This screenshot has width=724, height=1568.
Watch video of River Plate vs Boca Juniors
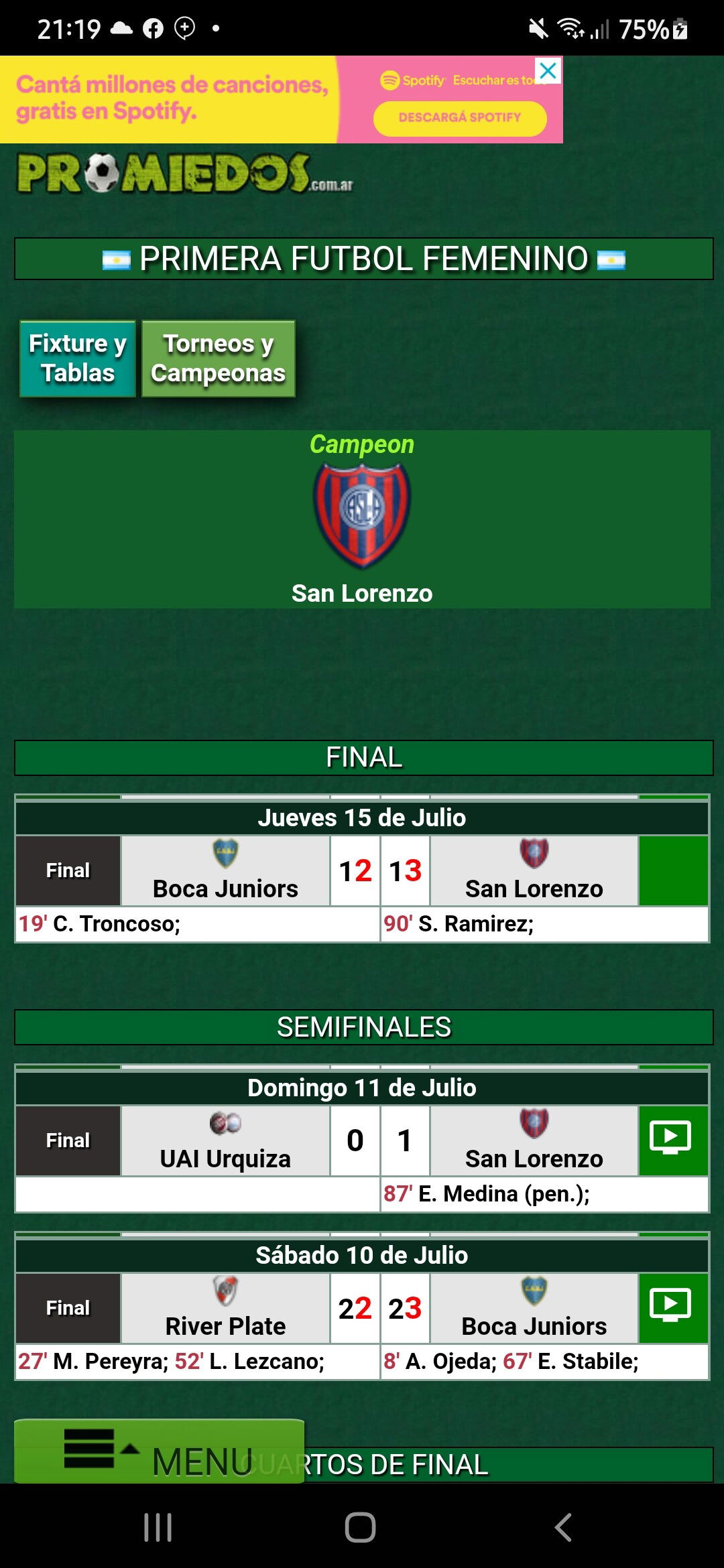tap(673, 1307)
